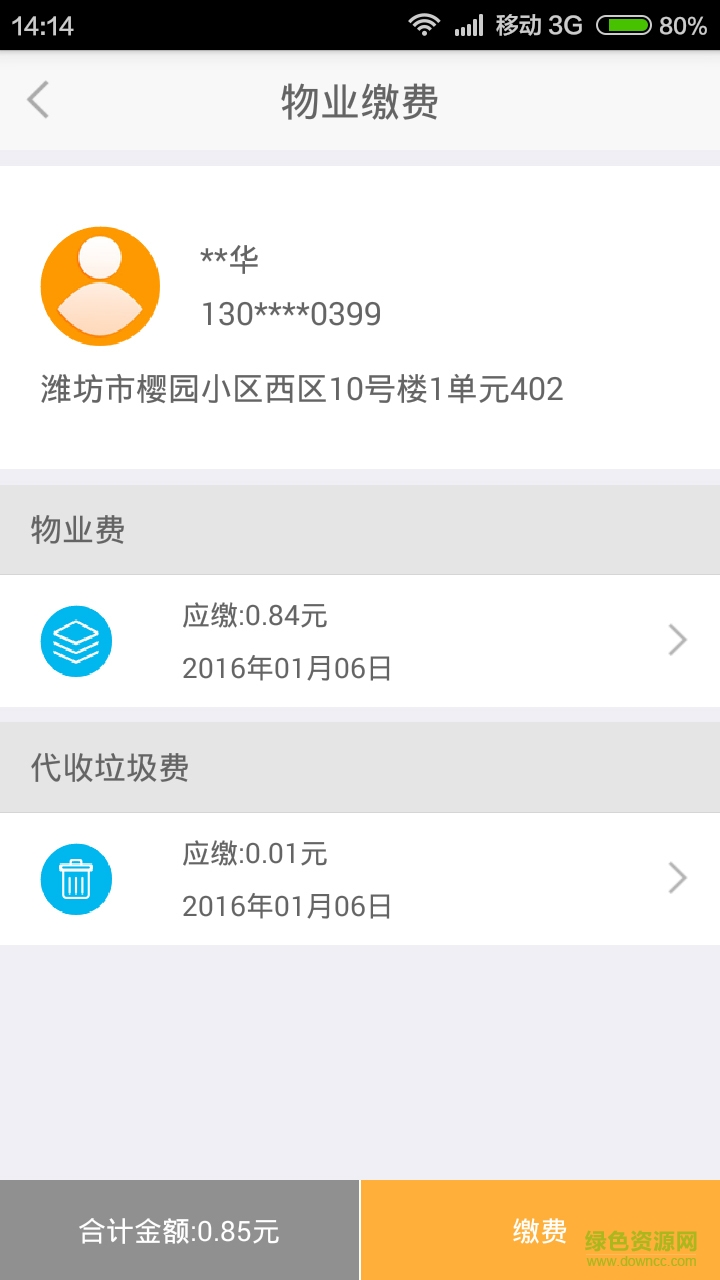Click the Wi-Fi icon in status bar
720x1280 pixels.
424,23
